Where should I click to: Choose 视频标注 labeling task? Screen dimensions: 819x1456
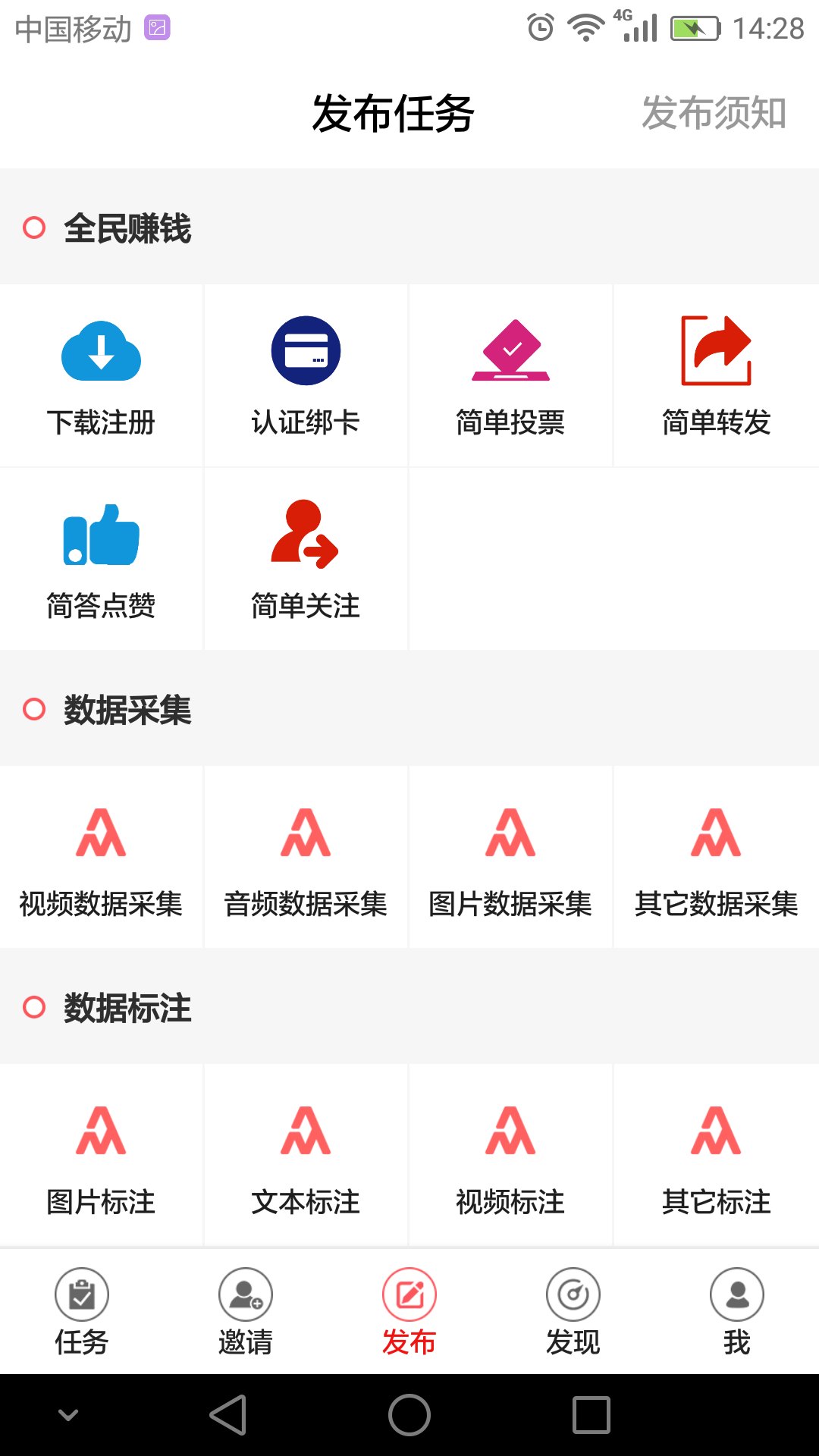click(x=510, y=1156)
